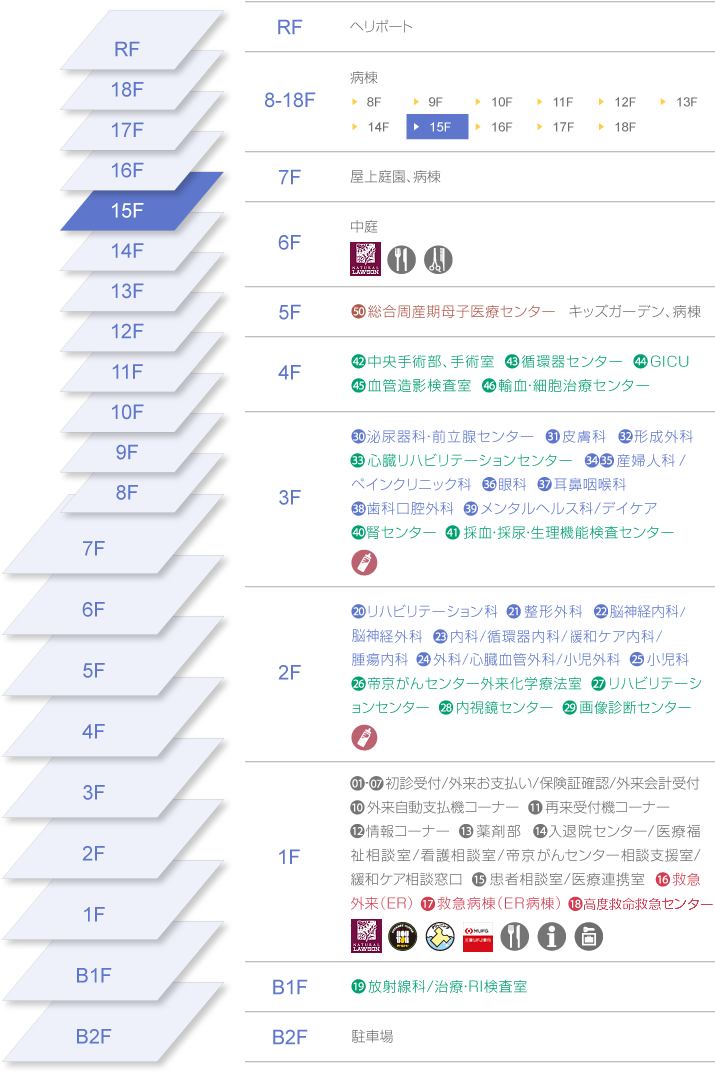Choose the highlighted 15F ward link
The height and width of the screenshot is (1074, 715).
[x=438, y=127]
